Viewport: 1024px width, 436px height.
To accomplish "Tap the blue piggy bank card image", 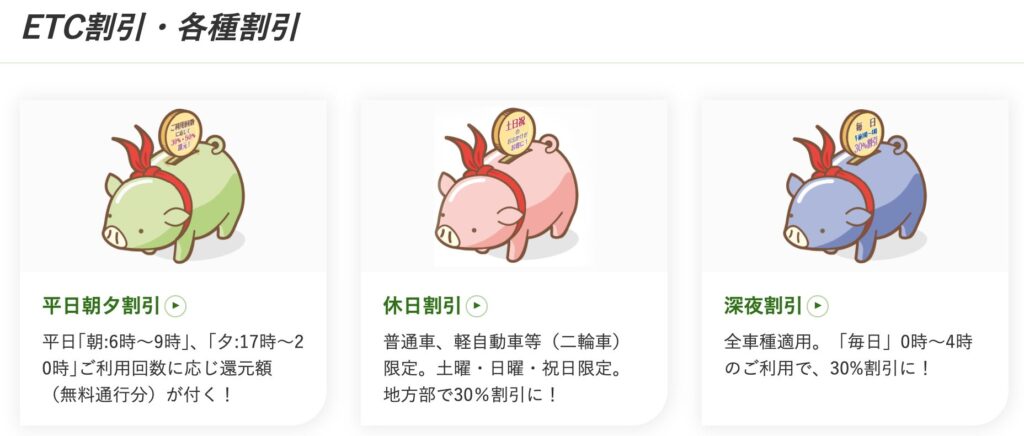I will [x=854, y=187].
